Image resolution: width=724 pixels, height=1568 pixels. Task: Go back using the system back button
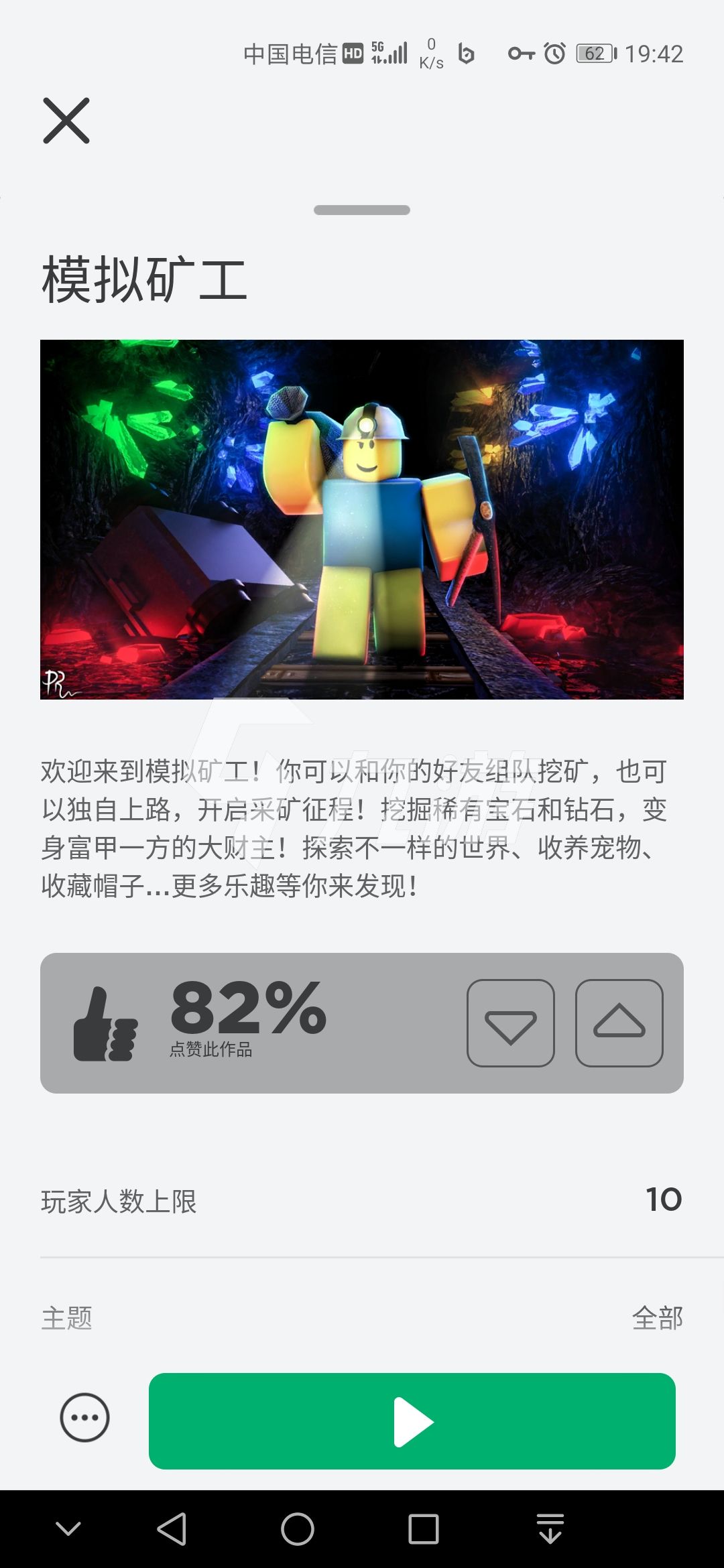pyautogui.click(x=172, y=1529)
